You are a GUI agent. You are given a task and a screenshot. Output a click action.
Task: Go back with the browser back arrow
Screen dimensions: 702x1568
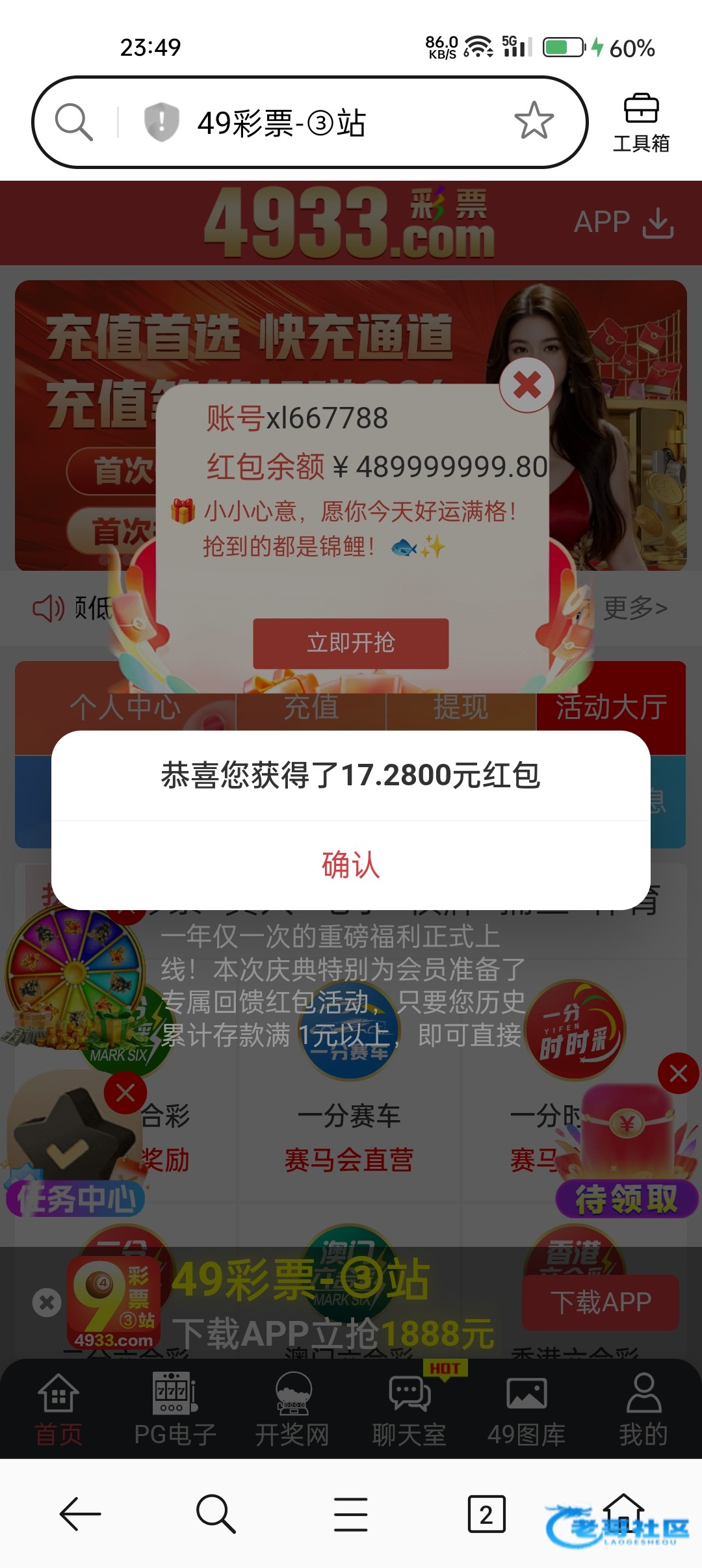tap(80, 1514)
